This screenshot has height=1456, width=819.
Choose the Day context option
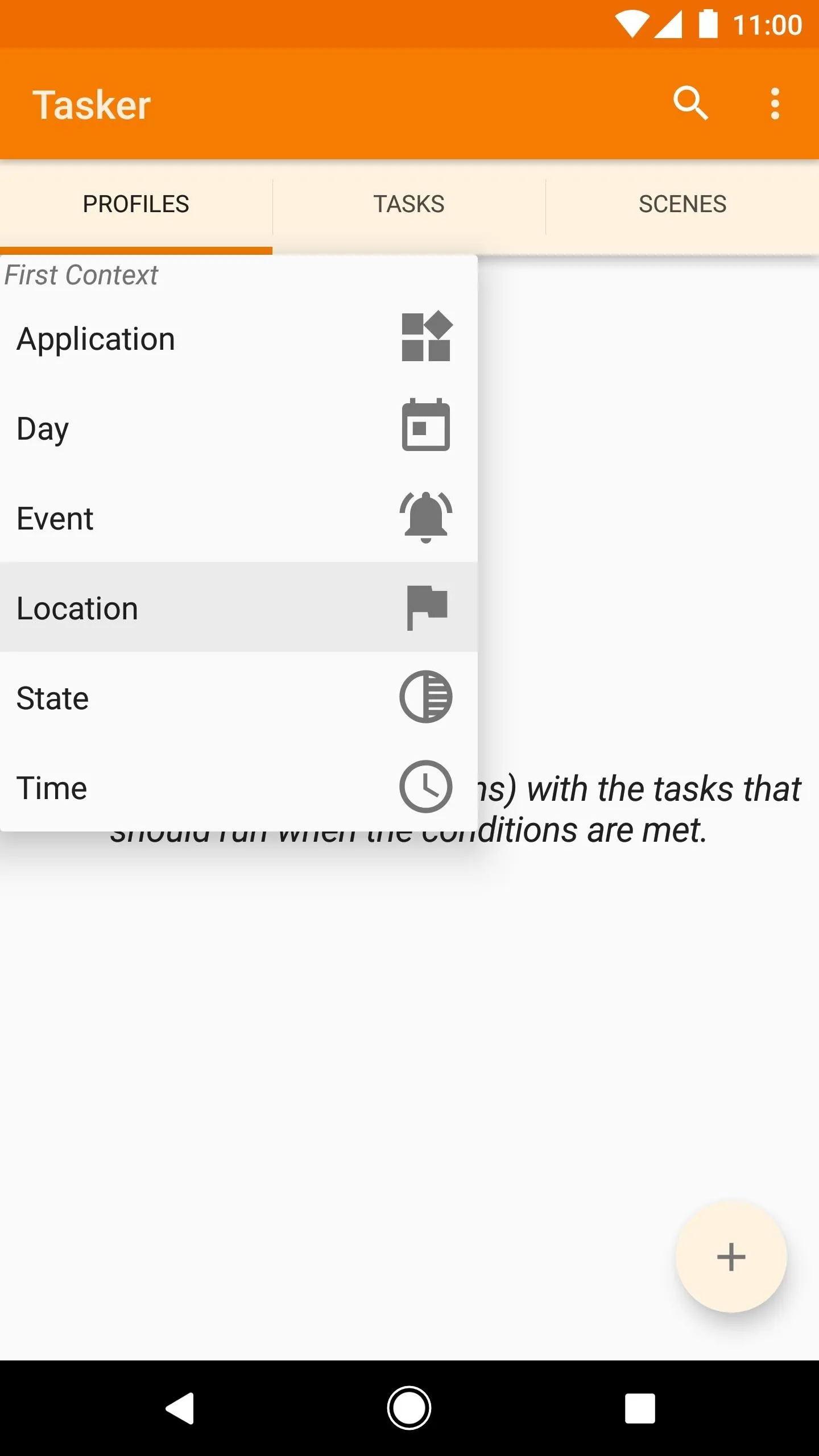coord(239,428)
